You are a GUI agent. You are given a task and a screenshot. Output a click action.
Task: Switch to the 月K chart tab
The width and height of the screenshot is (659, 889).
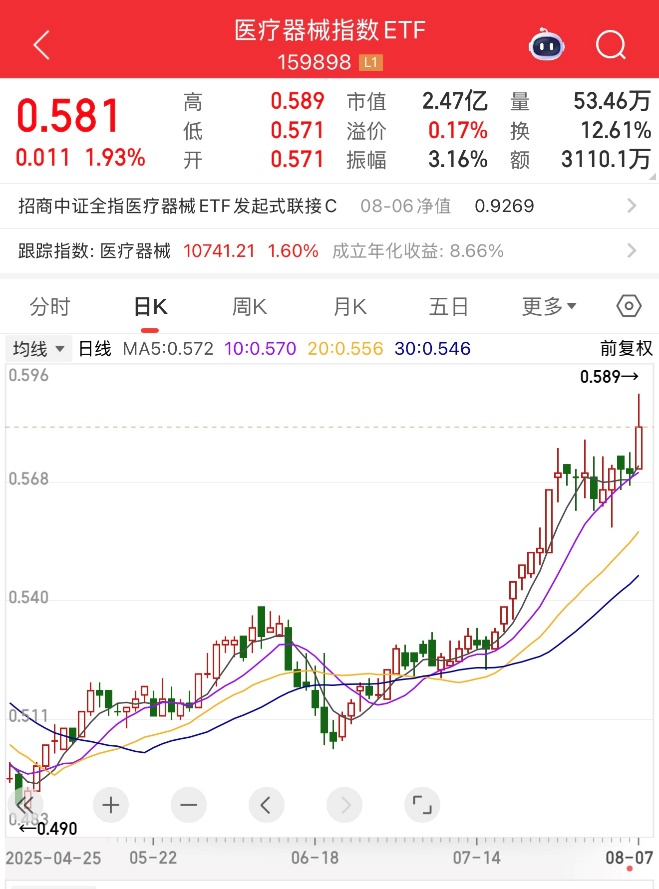coord(350,307)
